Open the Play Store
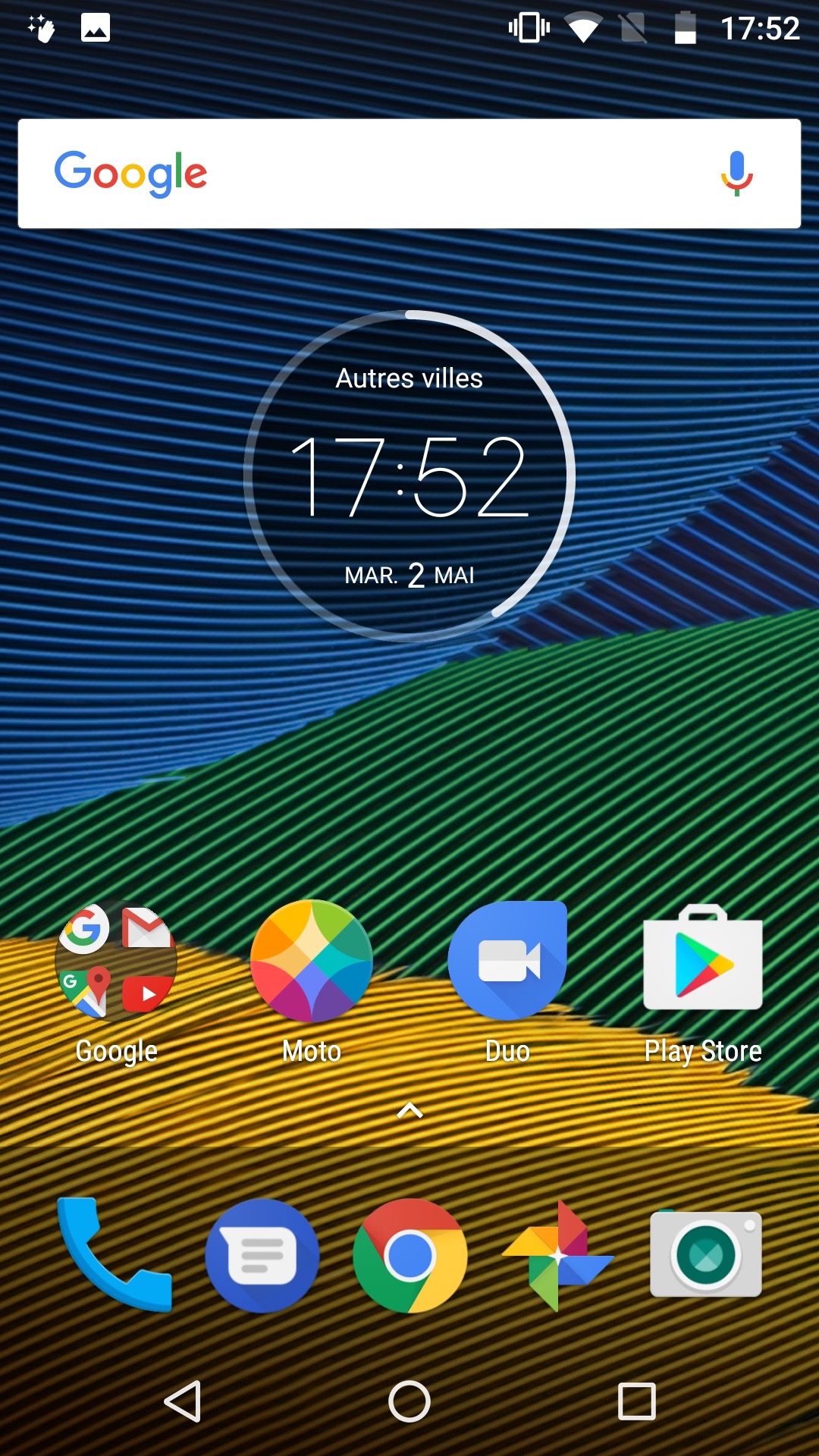Viewport: 819px width, 1456px height. tap(703, 962)
